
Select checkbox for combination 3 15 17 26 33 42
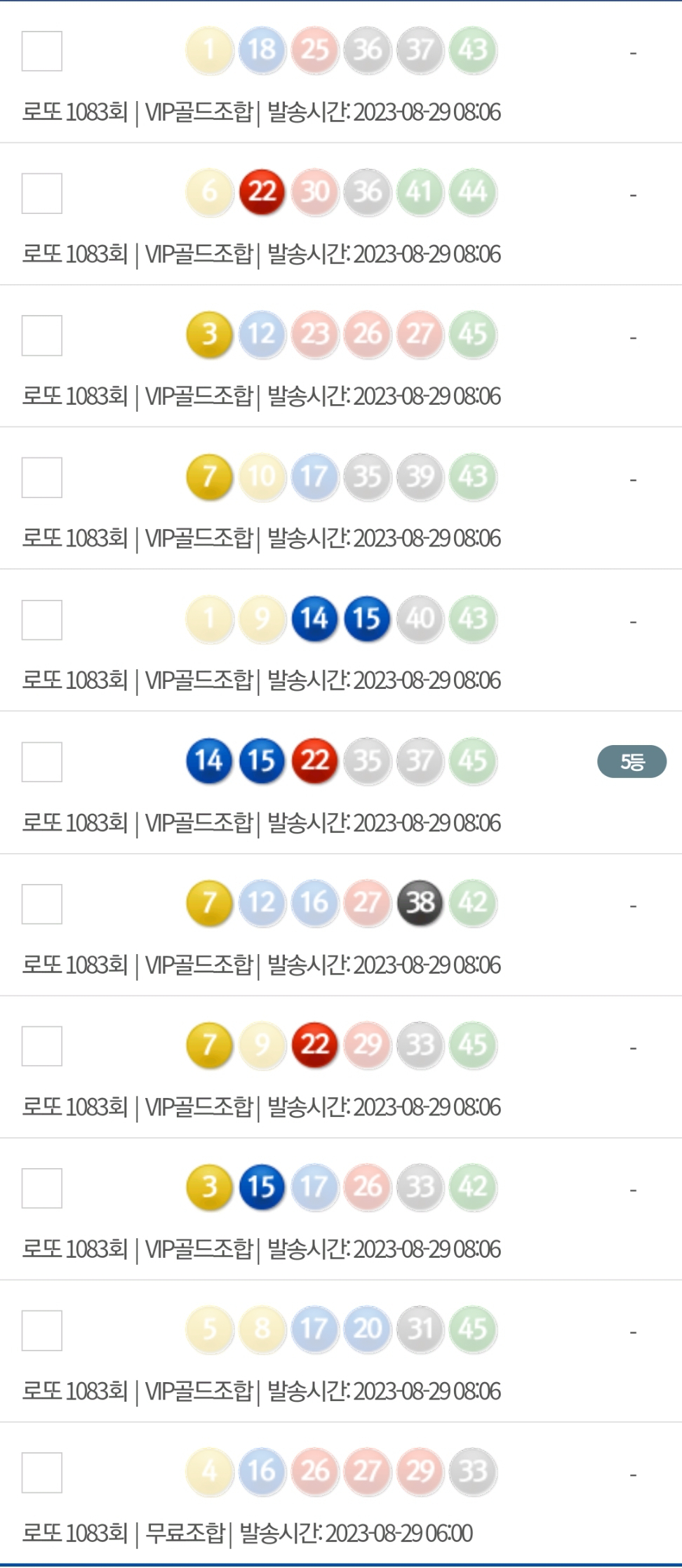[42, 1188]
